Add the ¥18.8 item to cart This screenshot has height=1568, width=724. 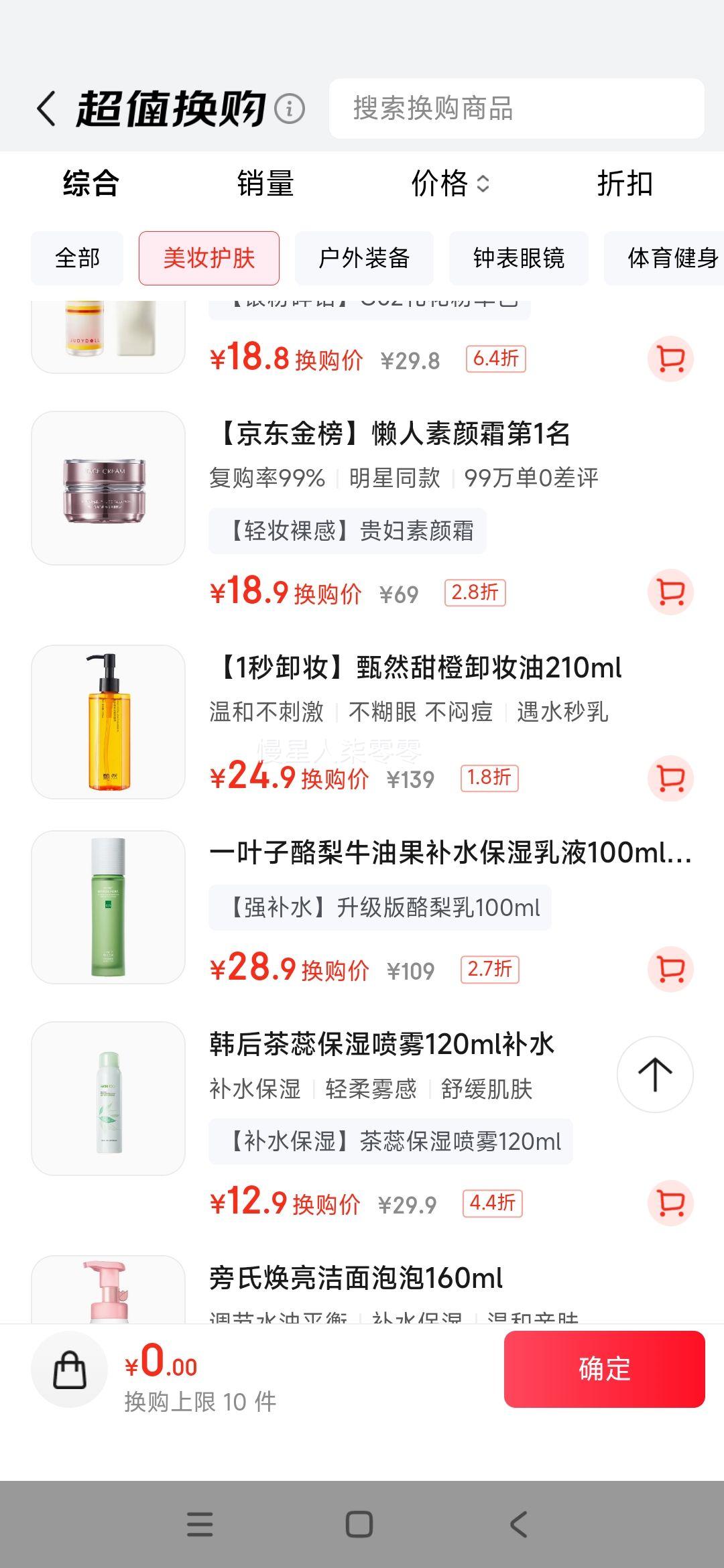(x=670, y=359)
